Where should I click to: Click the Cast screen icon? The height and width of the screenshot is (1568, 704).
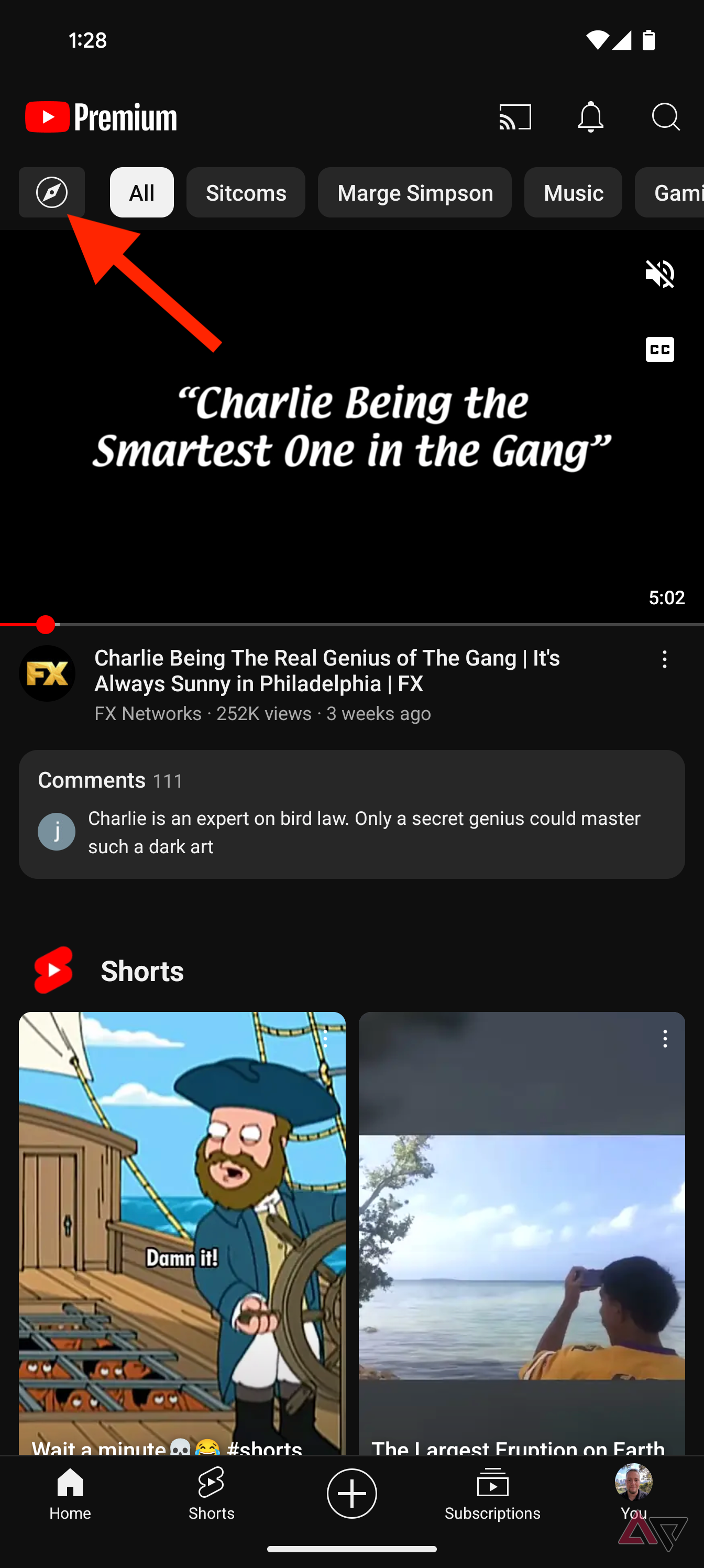click(515, 117)
